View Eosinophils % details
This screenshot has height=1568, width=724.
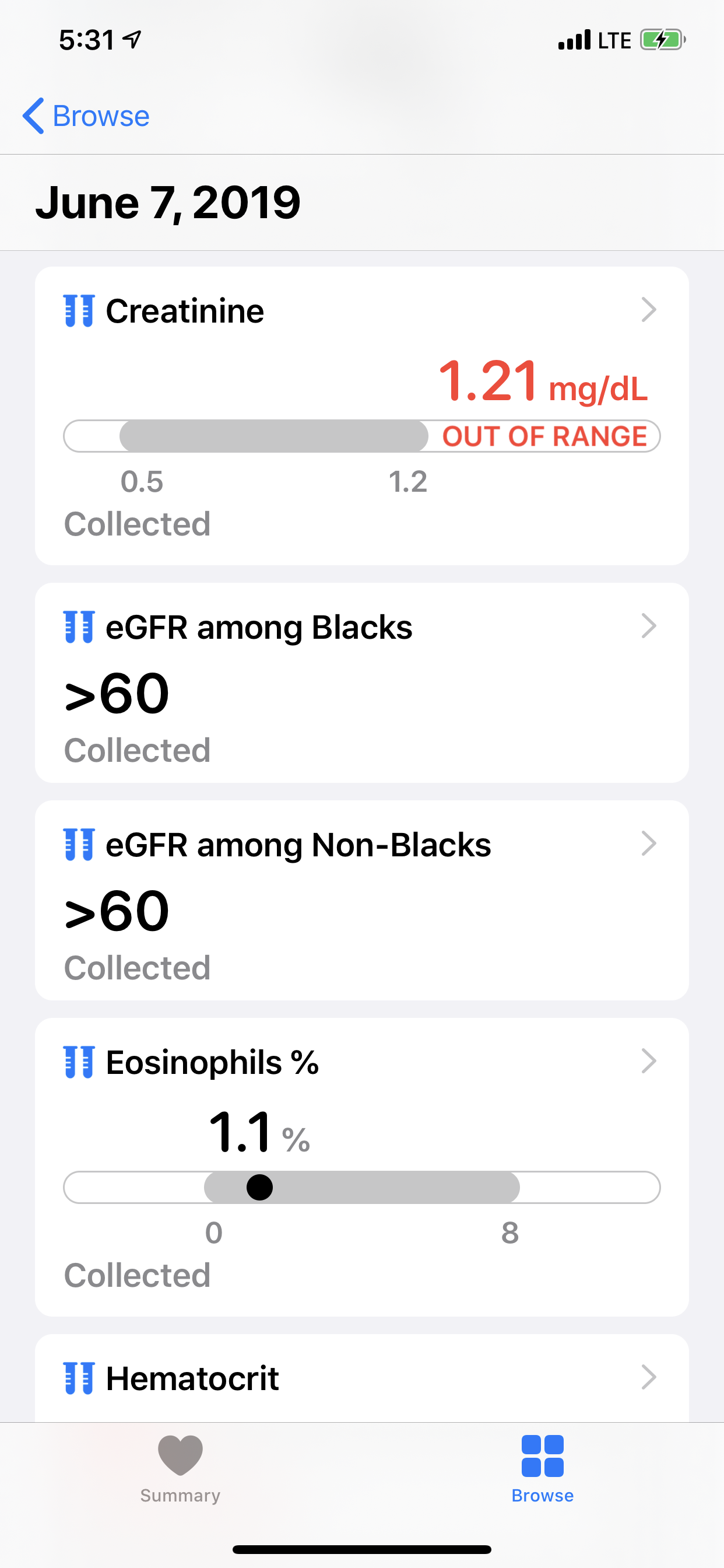coord(361,1166)
